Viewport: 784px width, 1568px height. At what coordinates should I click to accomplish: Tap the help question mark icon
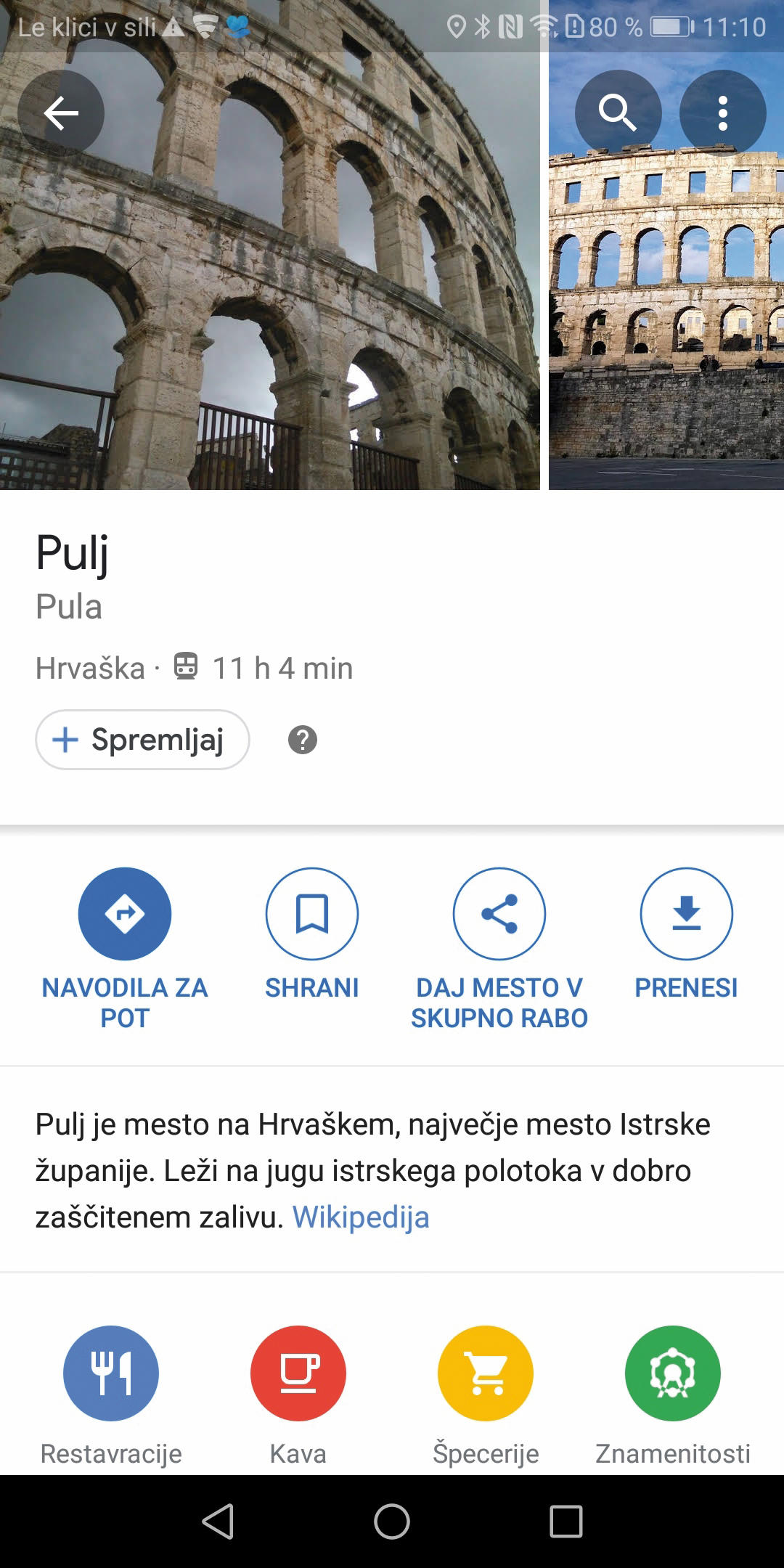coord(303,740)
